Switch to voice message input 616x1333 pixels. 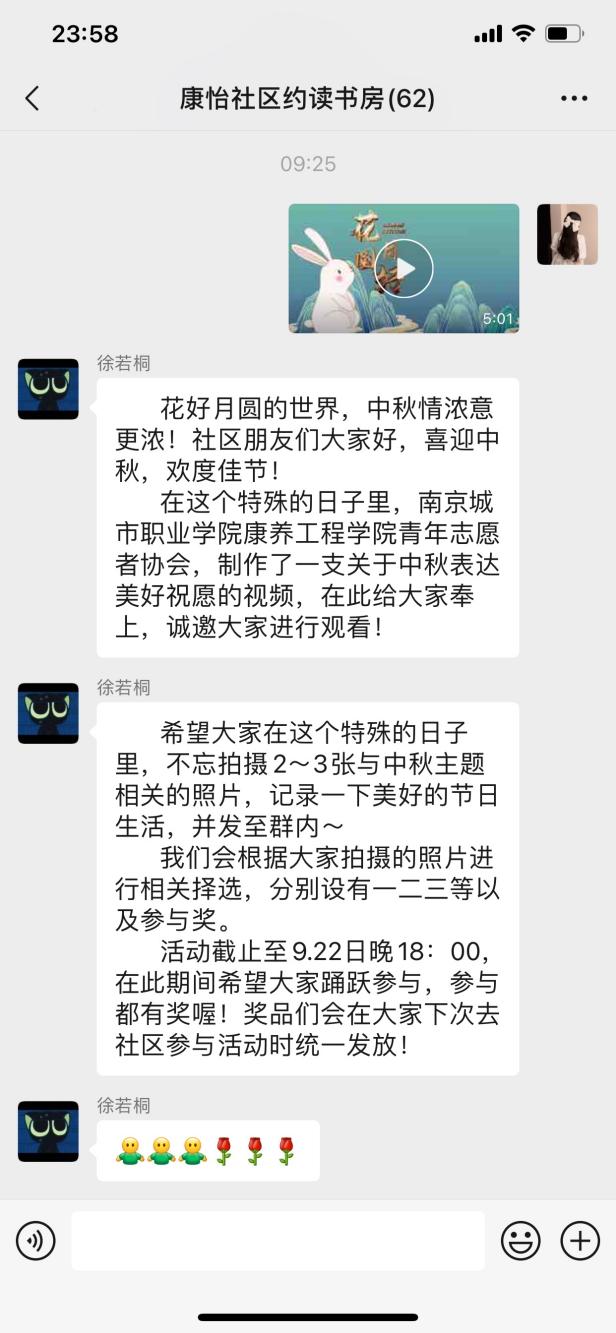36,1241
